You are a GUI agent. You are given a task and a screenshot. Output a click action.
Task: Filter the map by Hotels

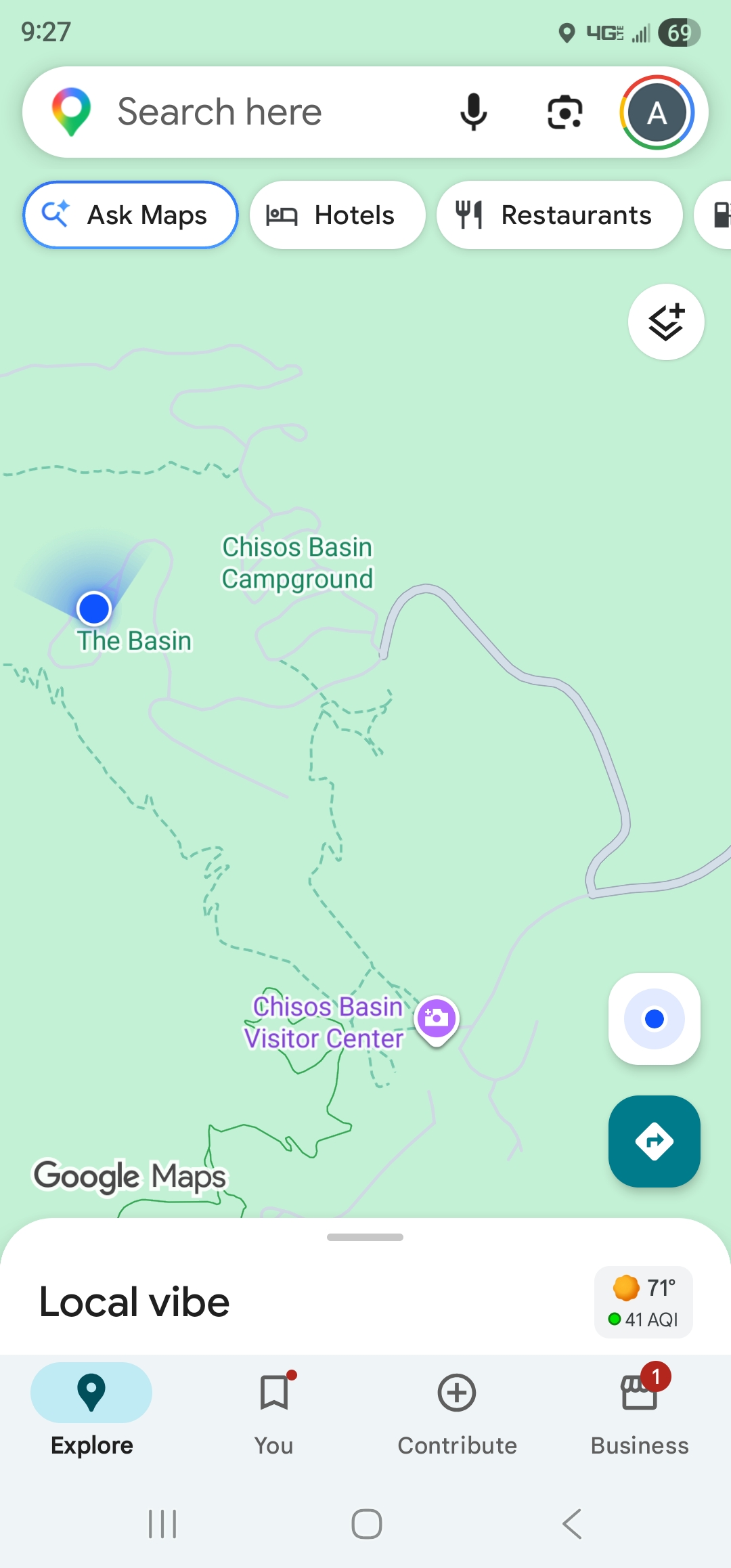click(337, 215)
